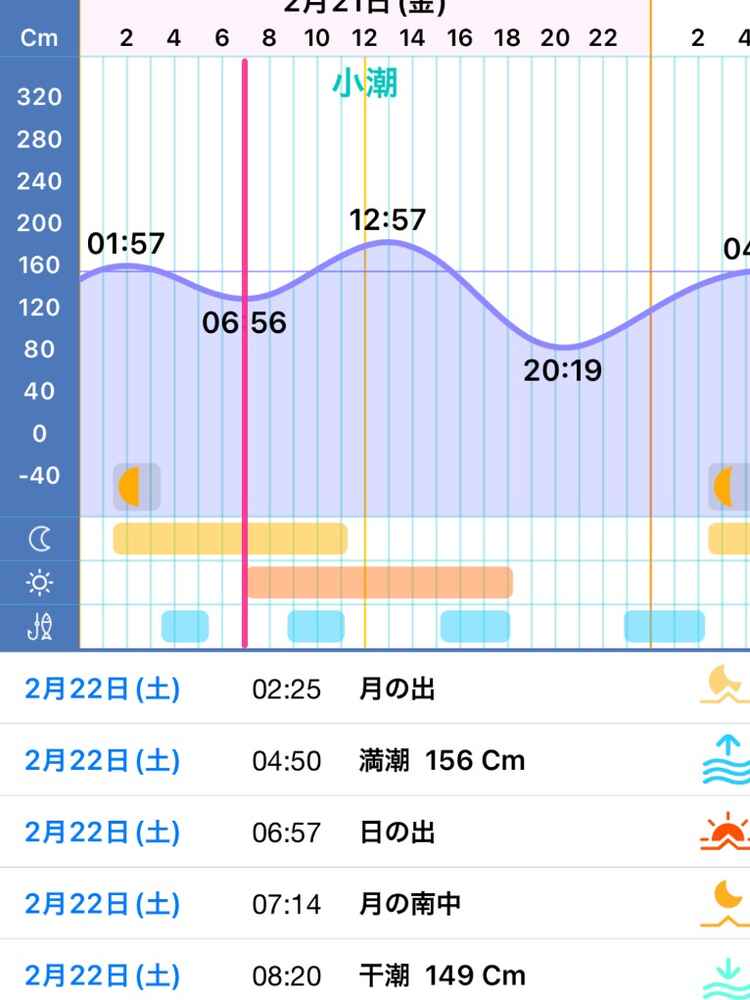Select the 02:25 月の出 row

(375, 688)
